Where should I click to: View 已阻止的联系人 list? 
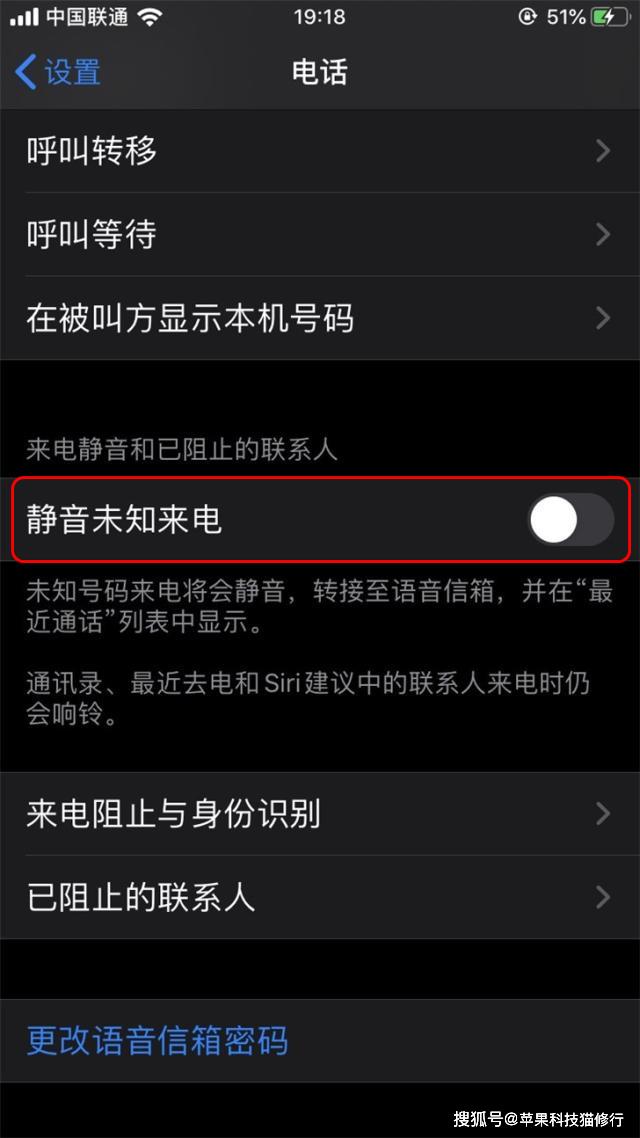(318, 897)
